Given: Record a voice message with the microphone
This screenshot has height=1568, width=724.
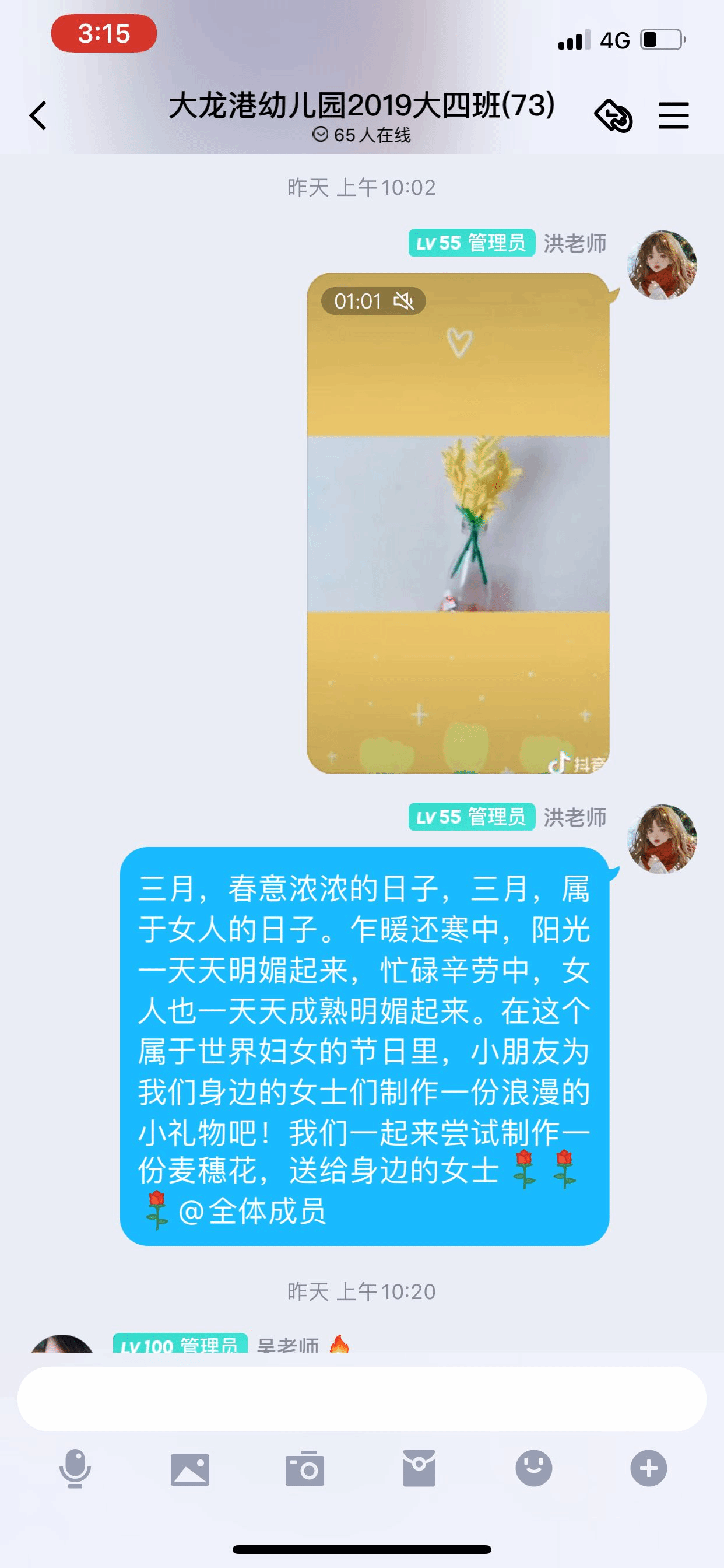Looking at the screenshot, I should tap(75, 1468).
